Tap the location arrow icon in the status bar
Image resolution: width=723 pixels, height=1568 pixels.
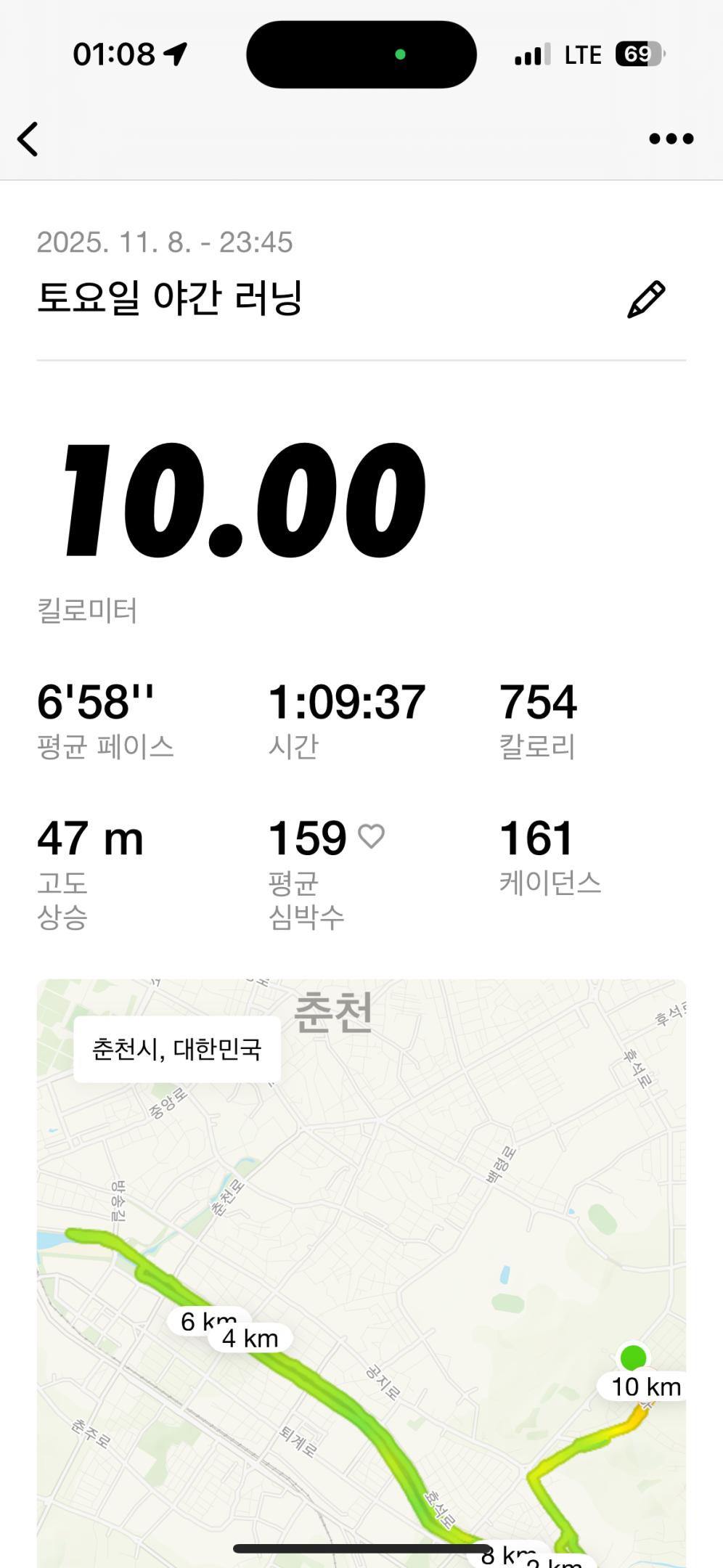[x=173, y=51]
